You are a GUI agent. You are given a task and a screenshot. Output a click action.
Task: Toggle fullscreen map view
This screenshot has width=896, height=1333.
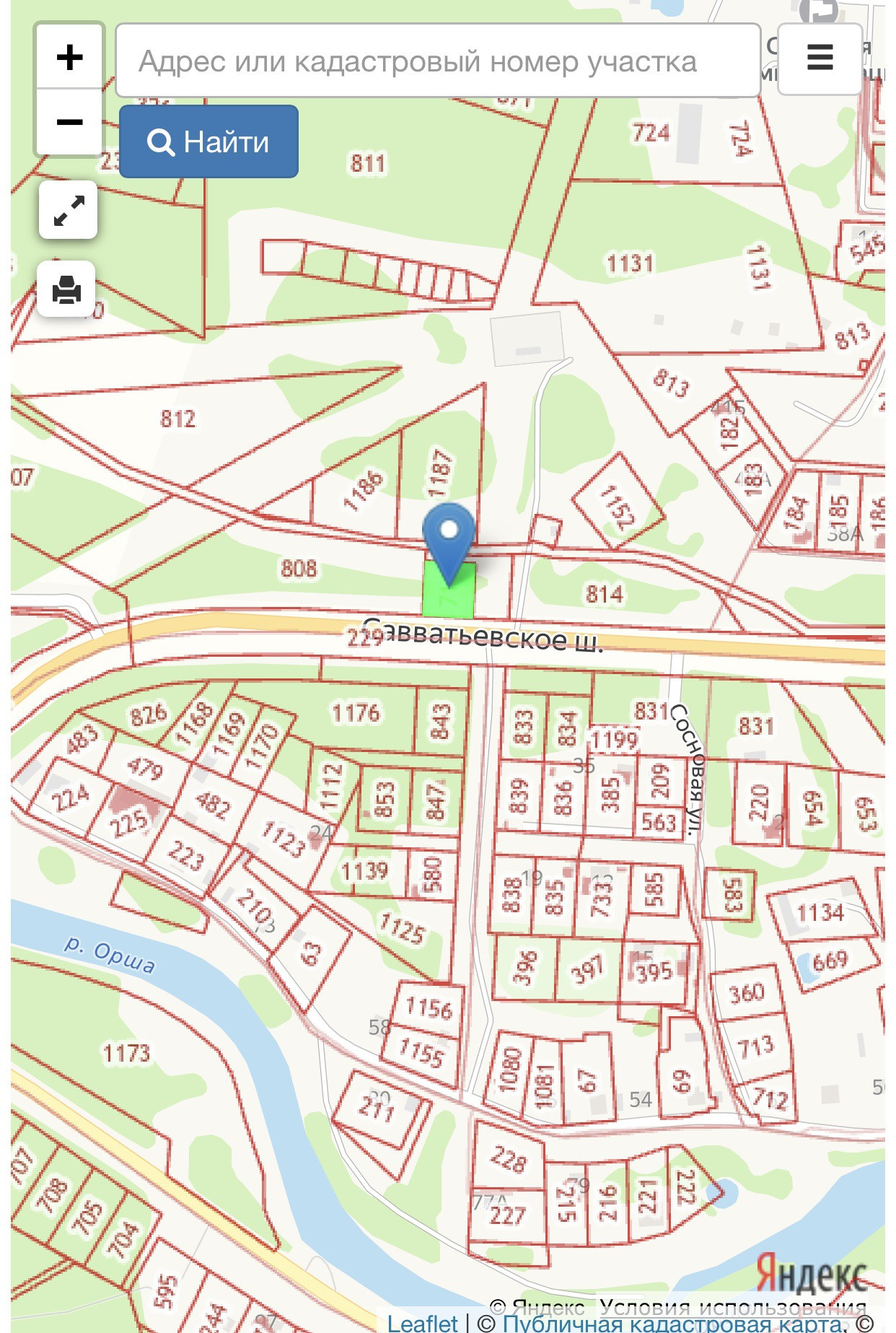tap(68, 210)
